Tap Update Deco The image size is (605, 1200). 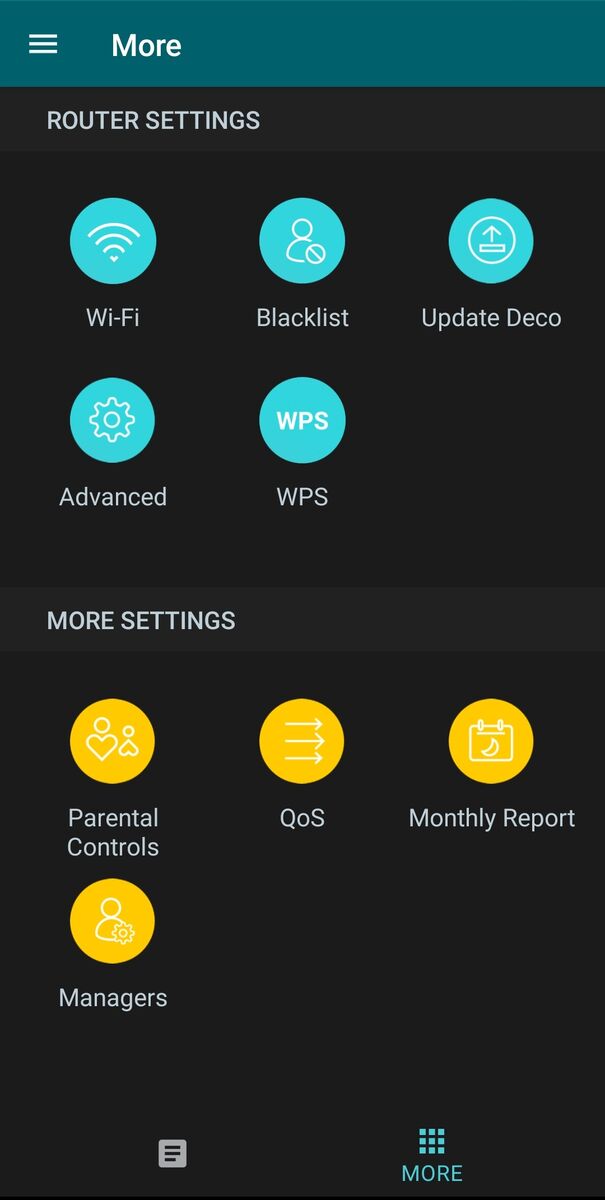tap(491, 241)
